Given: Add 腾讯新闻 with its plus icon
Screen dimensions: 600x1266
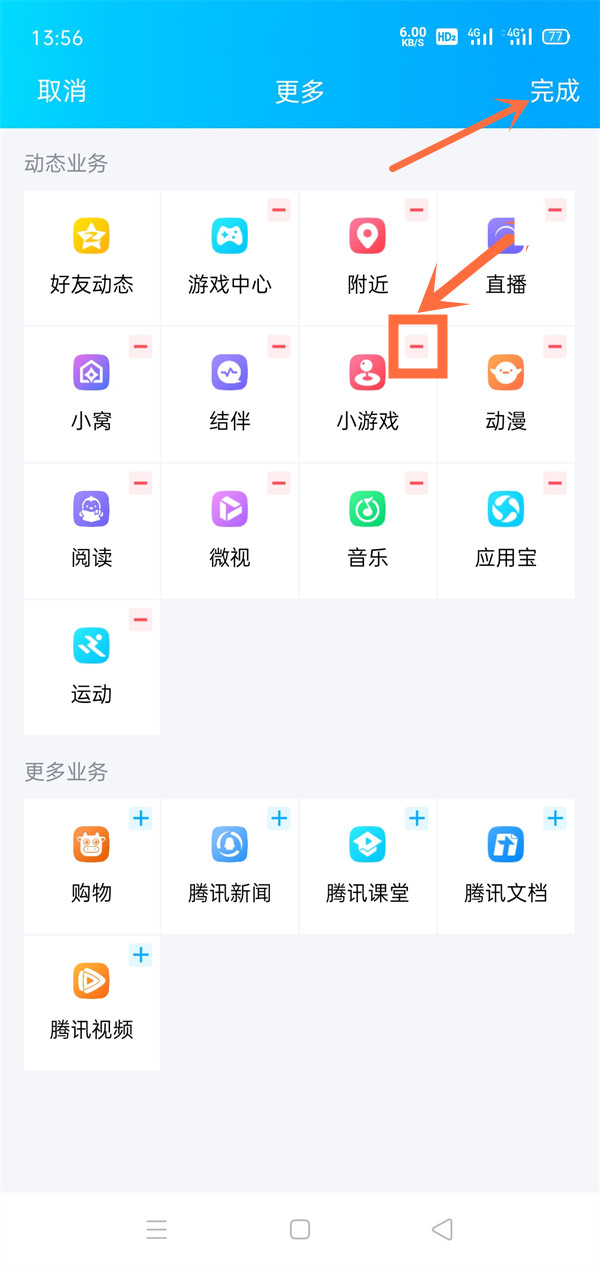Looking at the screenshot, I should coord(279,819).
